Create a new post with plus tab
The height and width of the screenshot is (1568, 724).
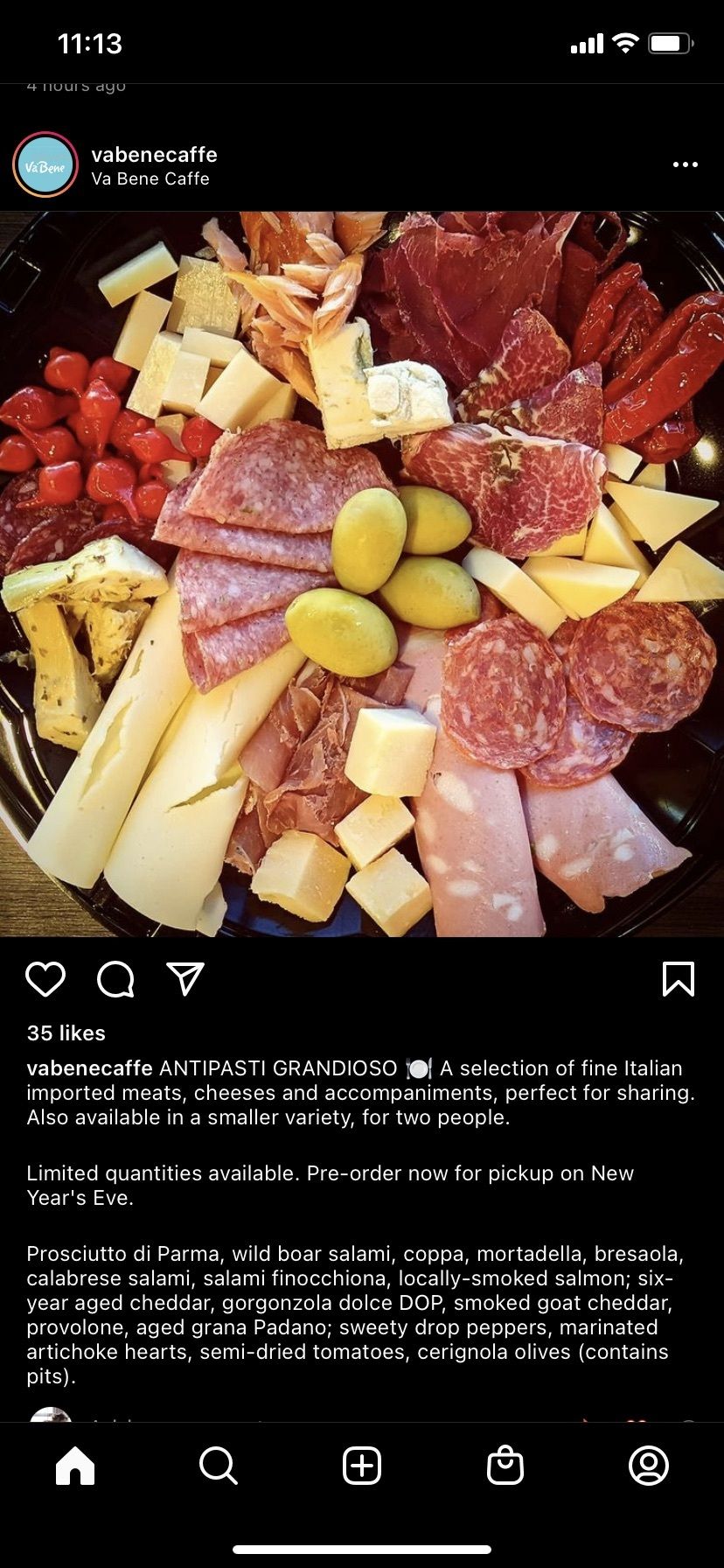point(362,1465)
